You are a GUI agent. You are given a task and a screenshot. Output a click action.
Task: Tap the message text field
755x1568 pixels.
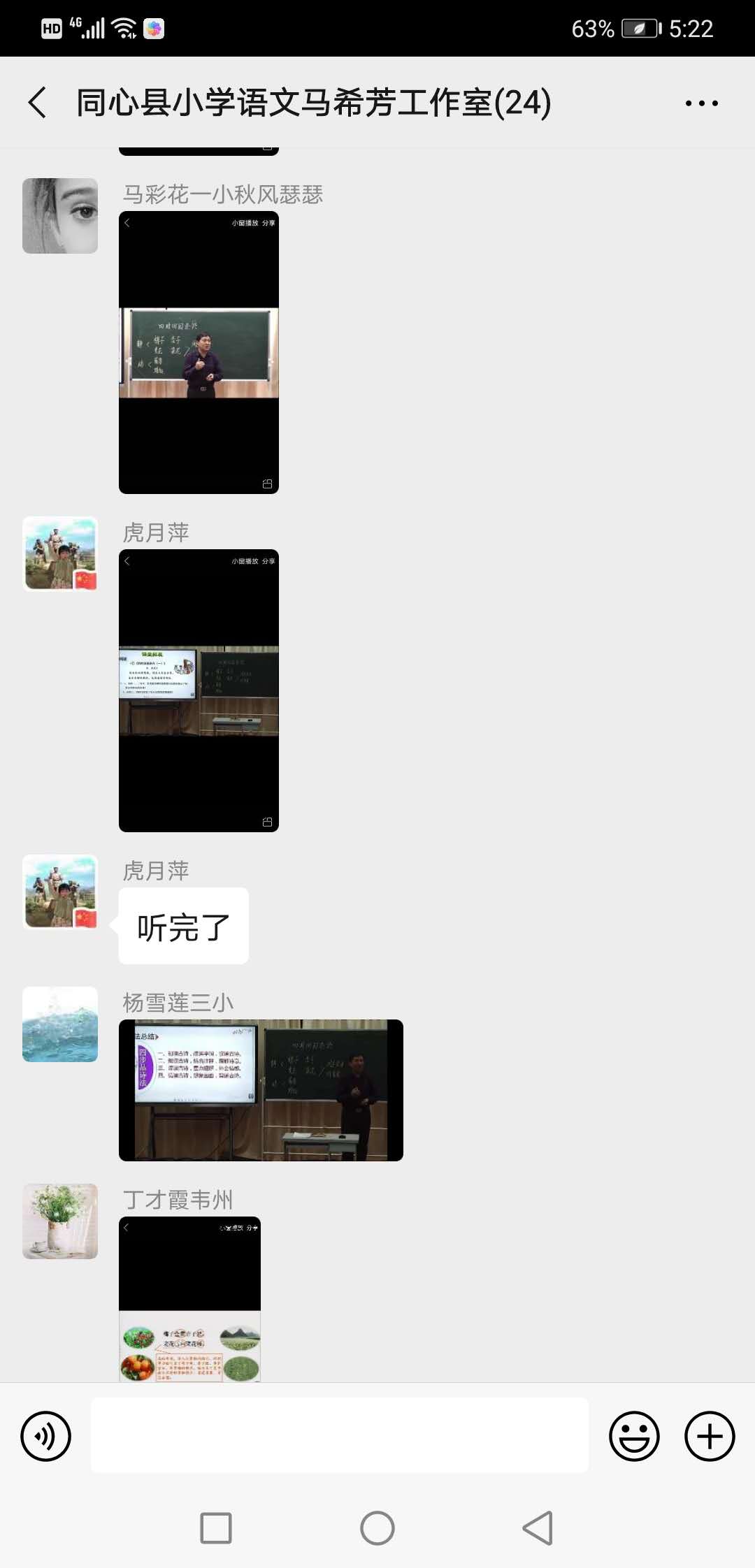pos(339,1435)
